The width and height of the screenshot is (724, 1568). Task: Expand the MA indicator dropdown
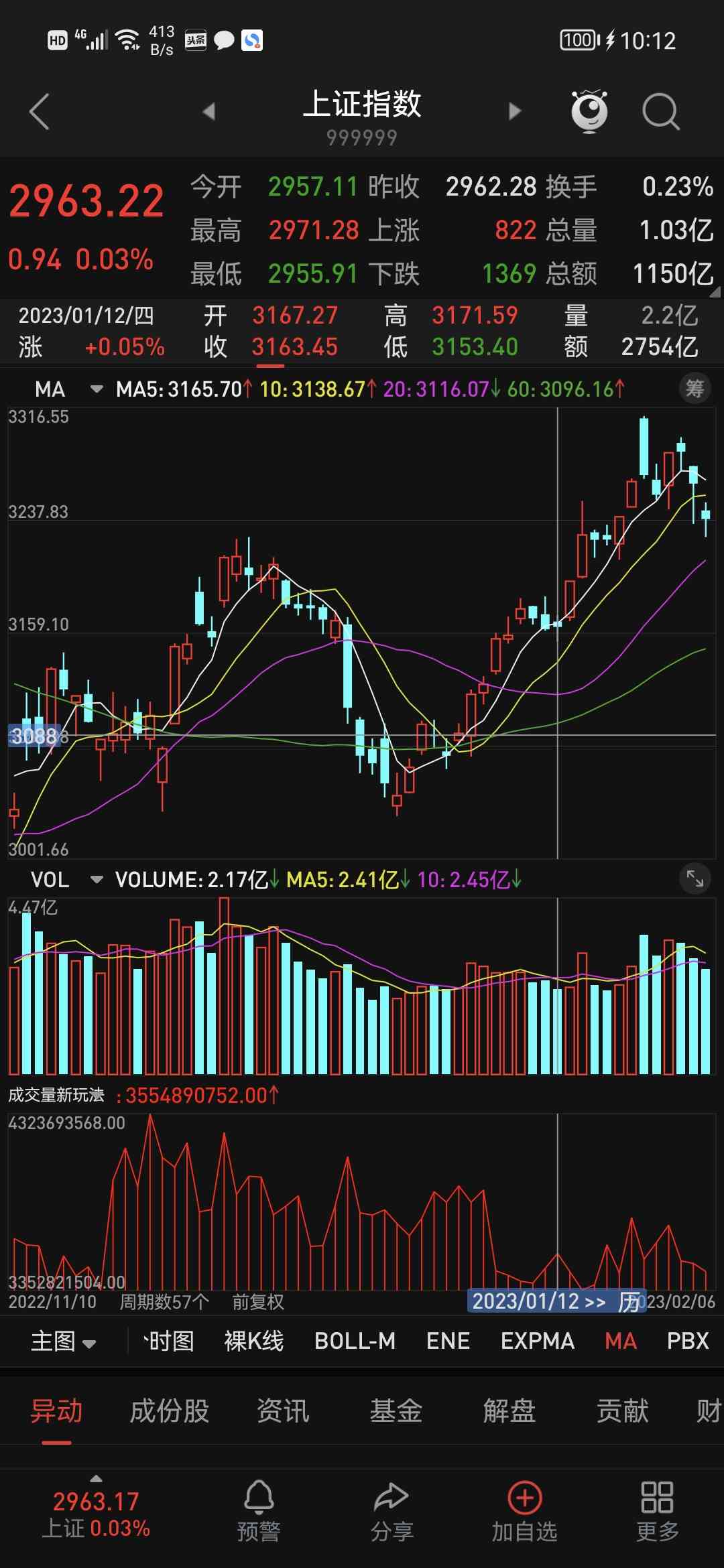pyautogui.click(x=97, y=389)
